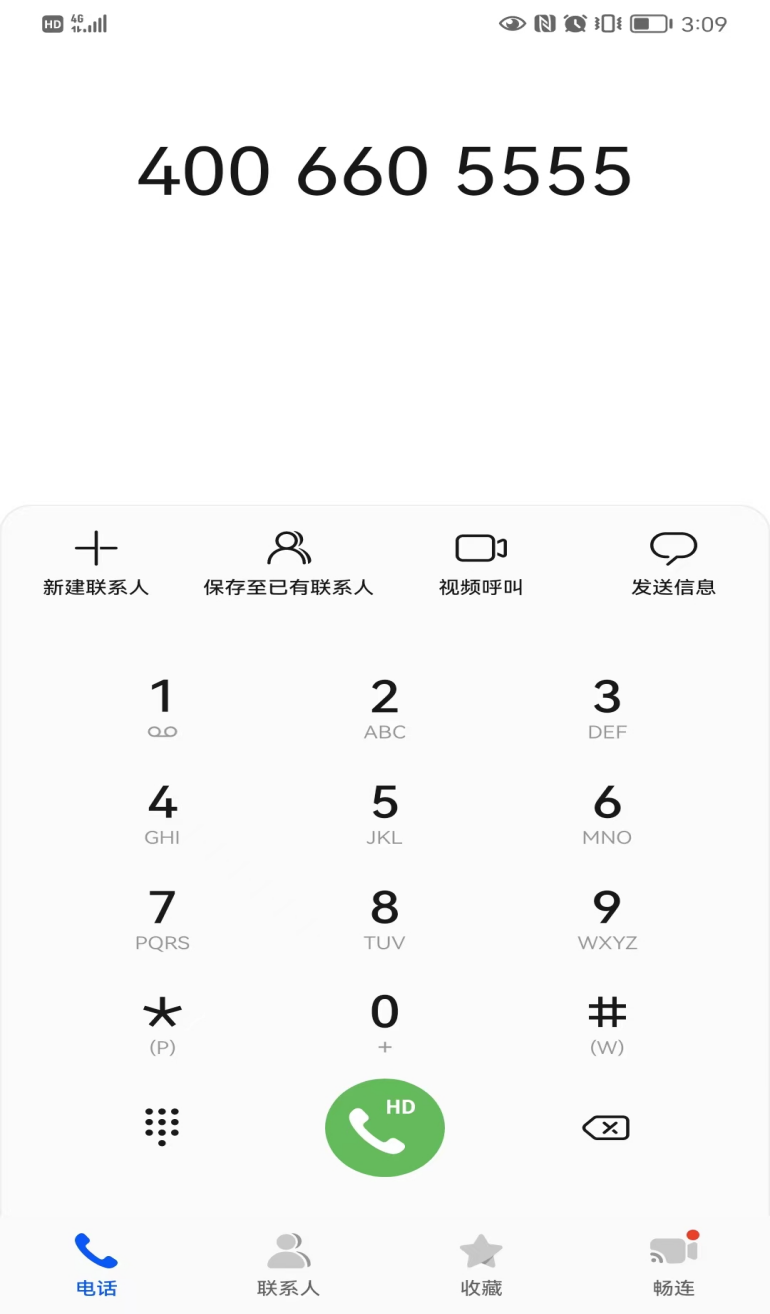Call the number with the green HD button
This screenshot has height=1314, width=770.
[x=385, y=1128]
